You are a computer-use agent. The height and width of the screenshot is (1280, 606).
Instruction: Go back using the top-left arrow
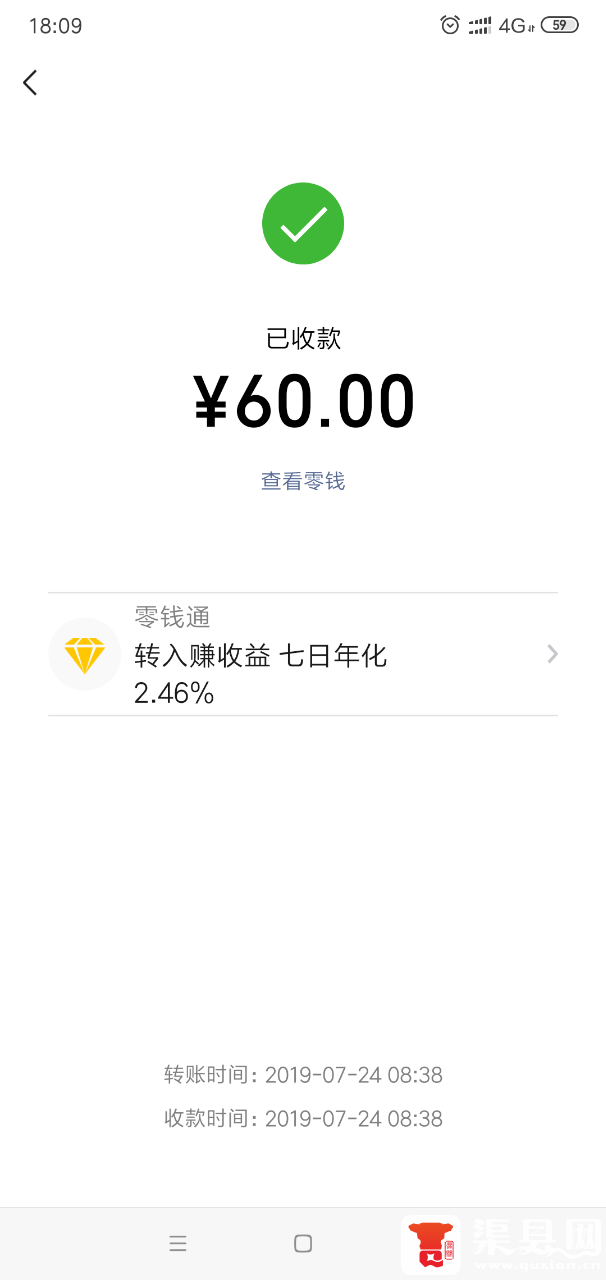pos(30,83)
